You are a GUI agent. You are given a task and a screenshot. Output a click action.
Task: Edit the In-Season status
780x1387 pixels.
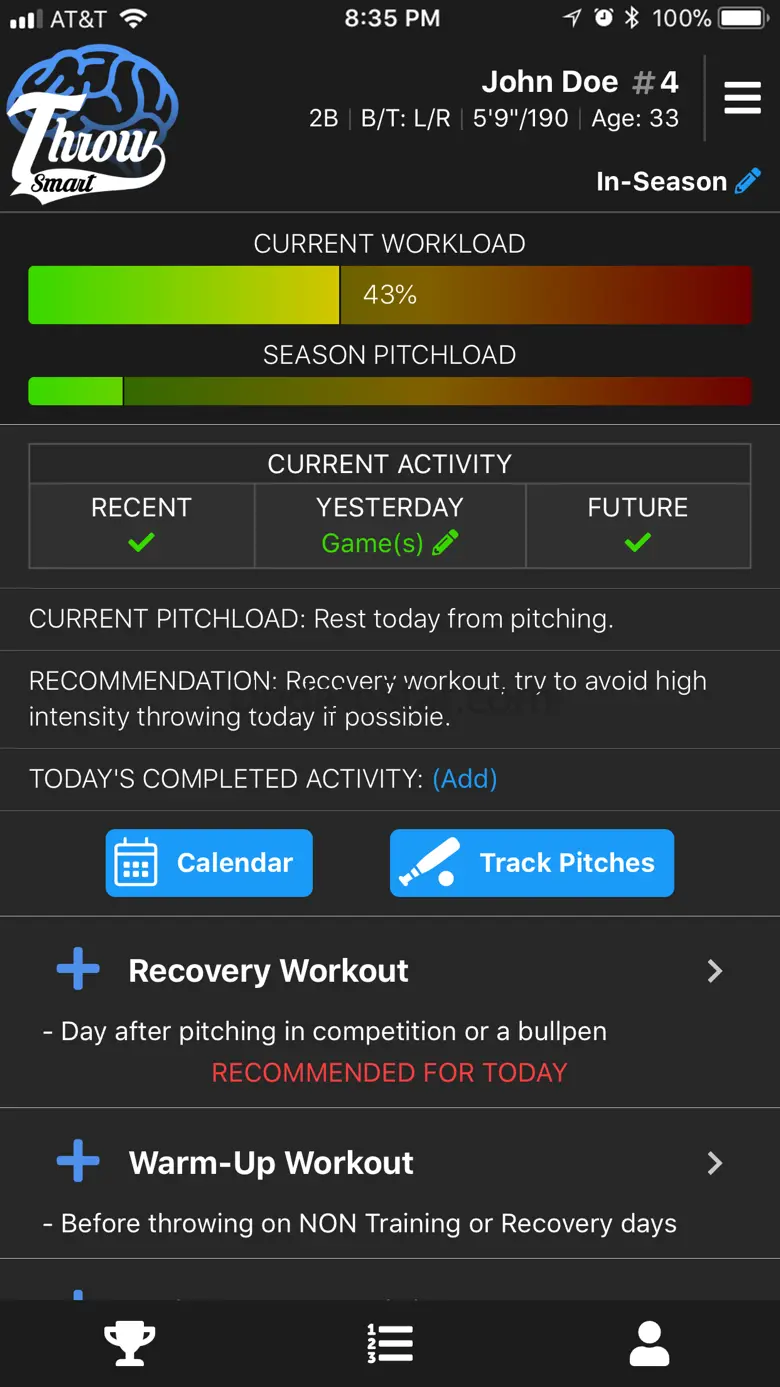747,181
